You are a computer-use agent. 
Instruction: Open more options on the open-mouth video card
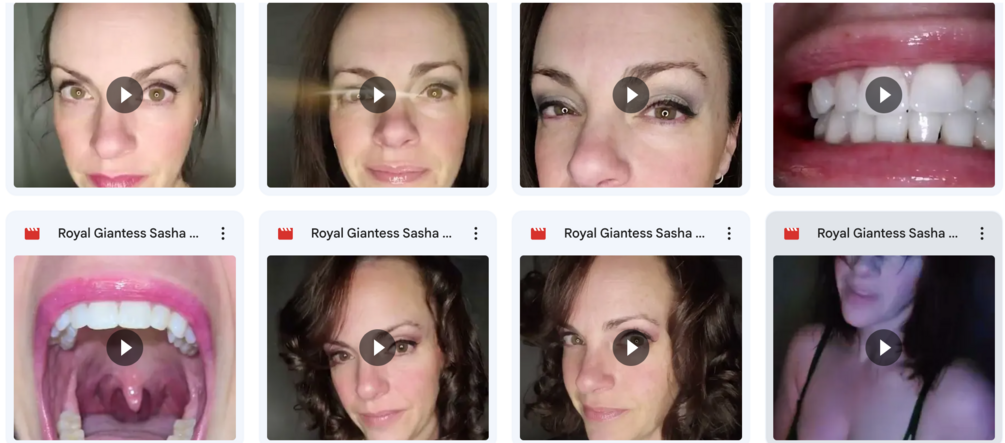click(x=223, y=233)
